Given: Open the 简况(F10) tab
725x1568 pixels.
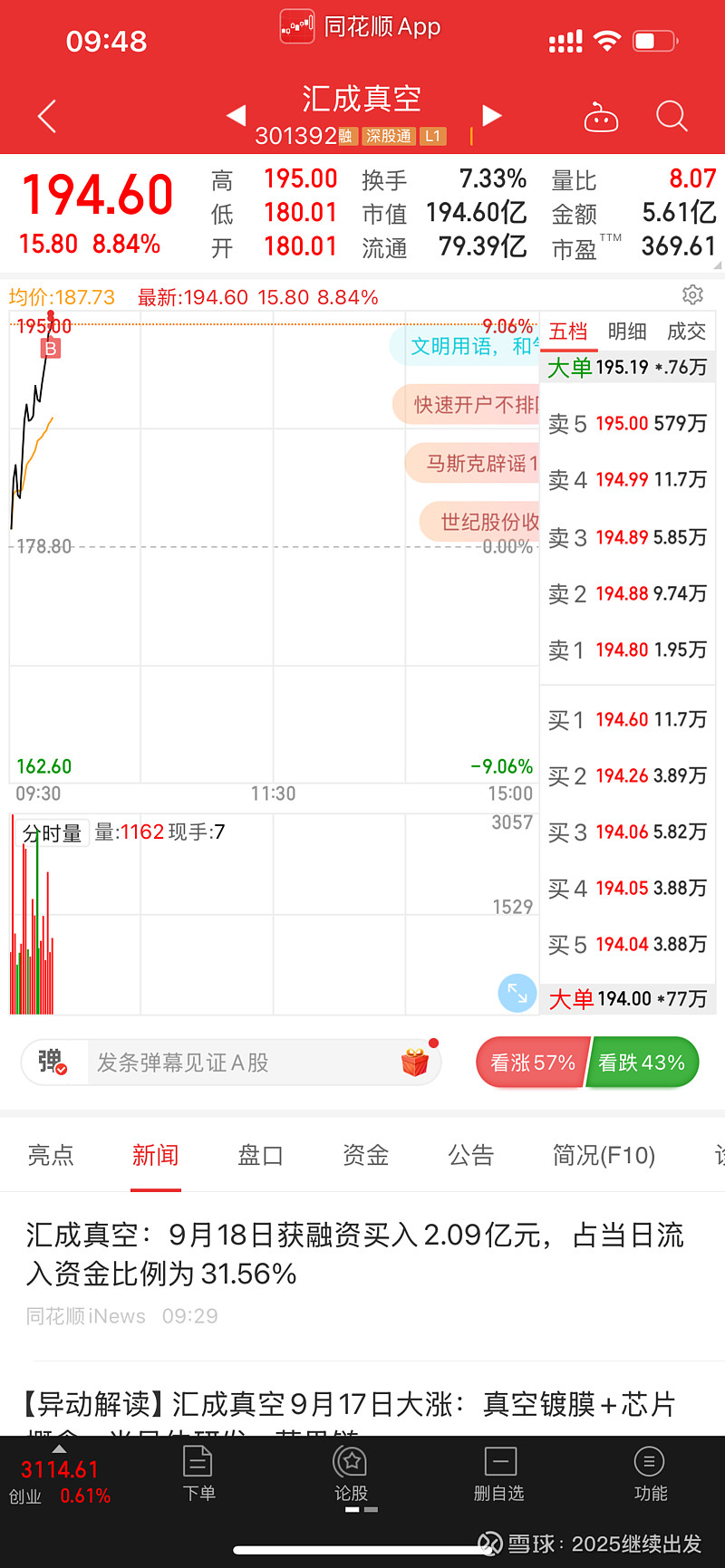Looking at the screenshot, I should tap(604, 1155).
